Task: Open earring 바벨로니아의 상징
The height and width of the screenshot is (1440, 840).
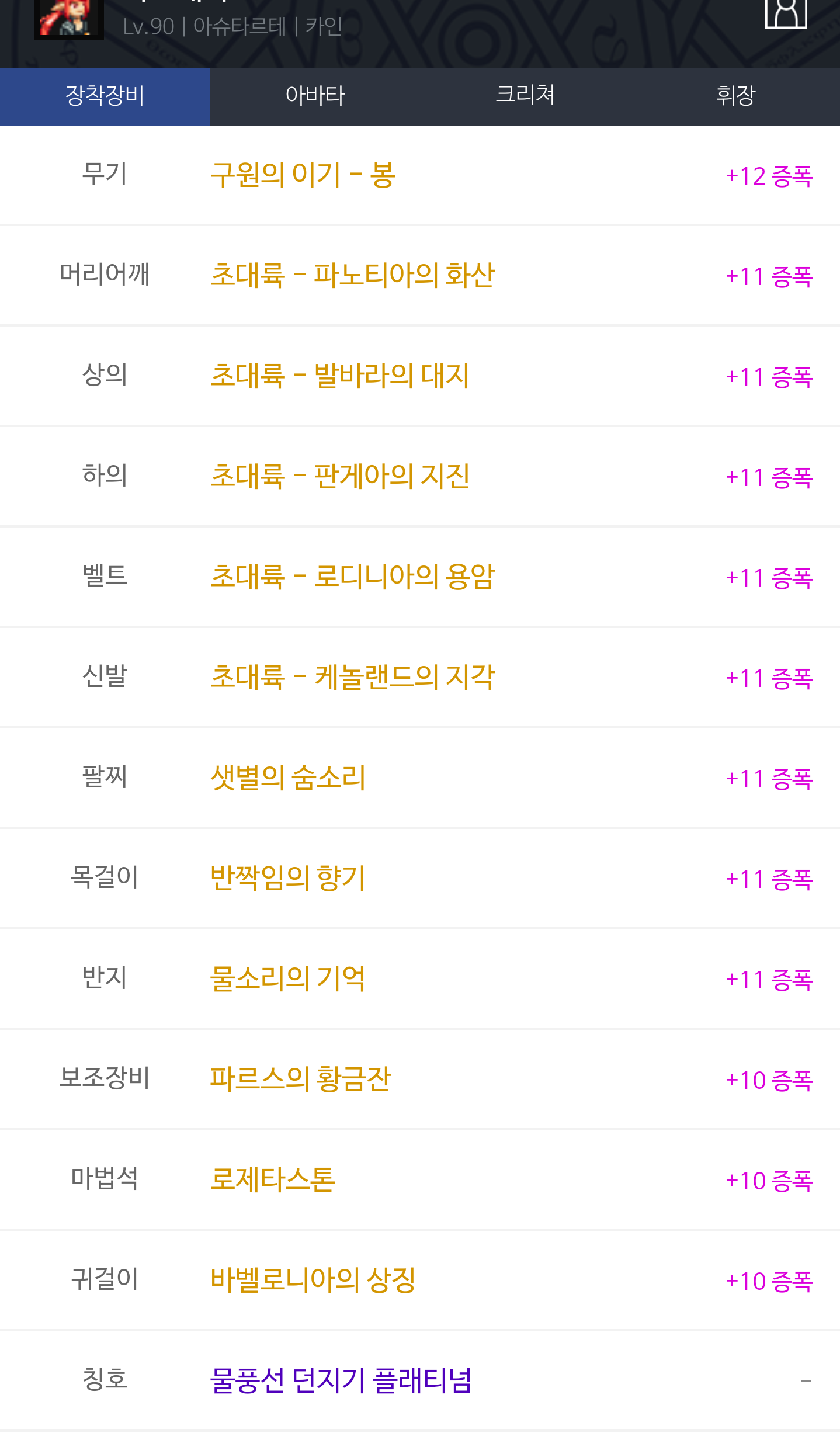Action: pos(313,1281)
